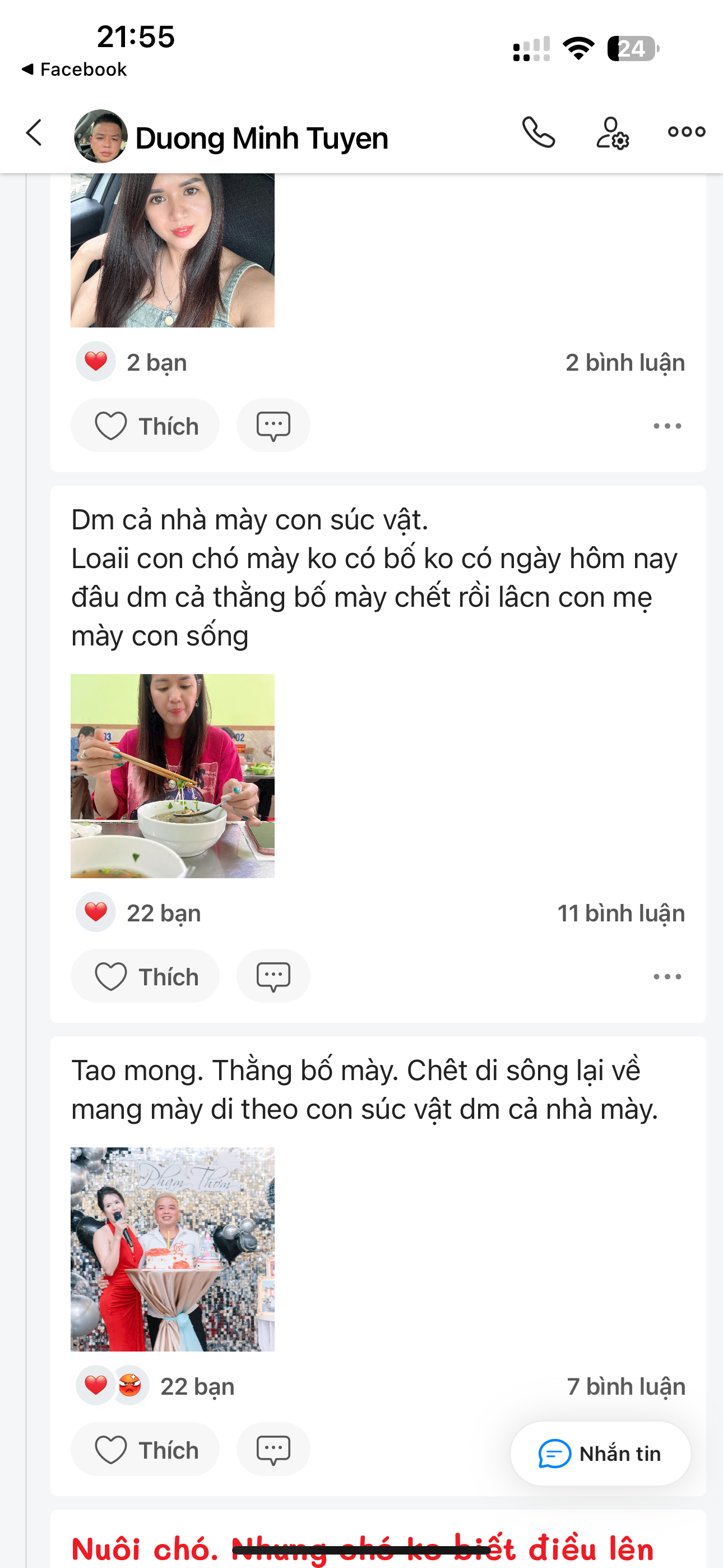Like the post with 7 bình luận
This screenshot has width=723, height=1568.
146,1450
